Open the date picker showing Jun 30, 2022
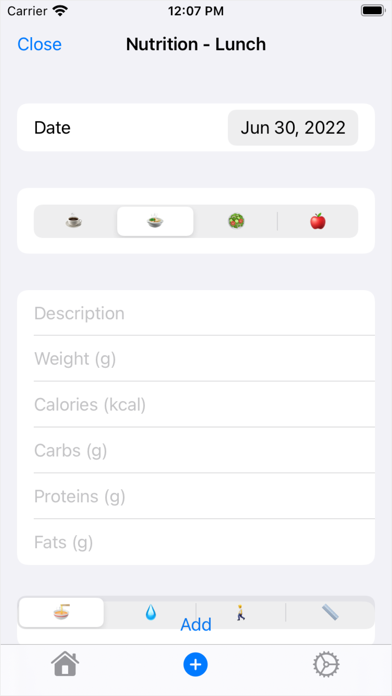The width and height of the screenshot is (392, 696). point(293,128)
